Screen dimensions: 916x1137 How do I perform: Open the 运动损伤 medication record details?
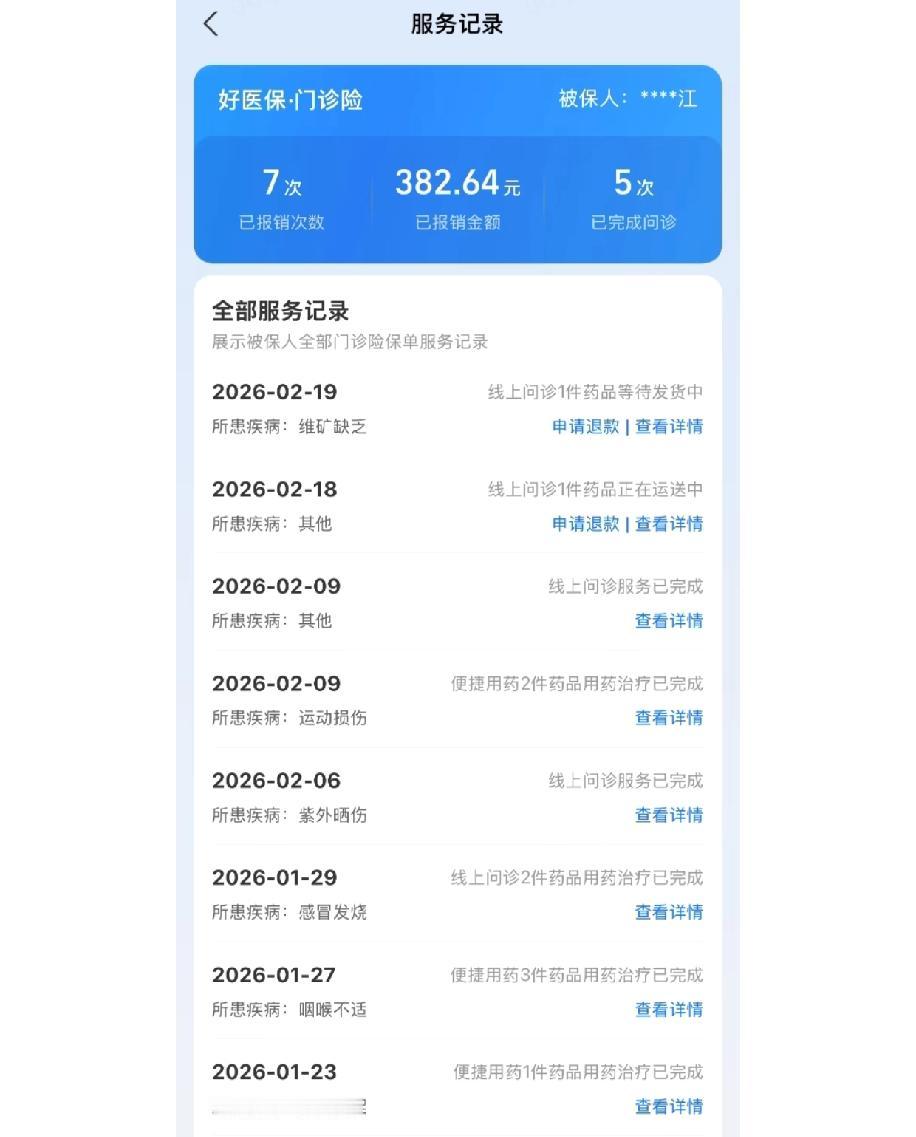[667, 718]
